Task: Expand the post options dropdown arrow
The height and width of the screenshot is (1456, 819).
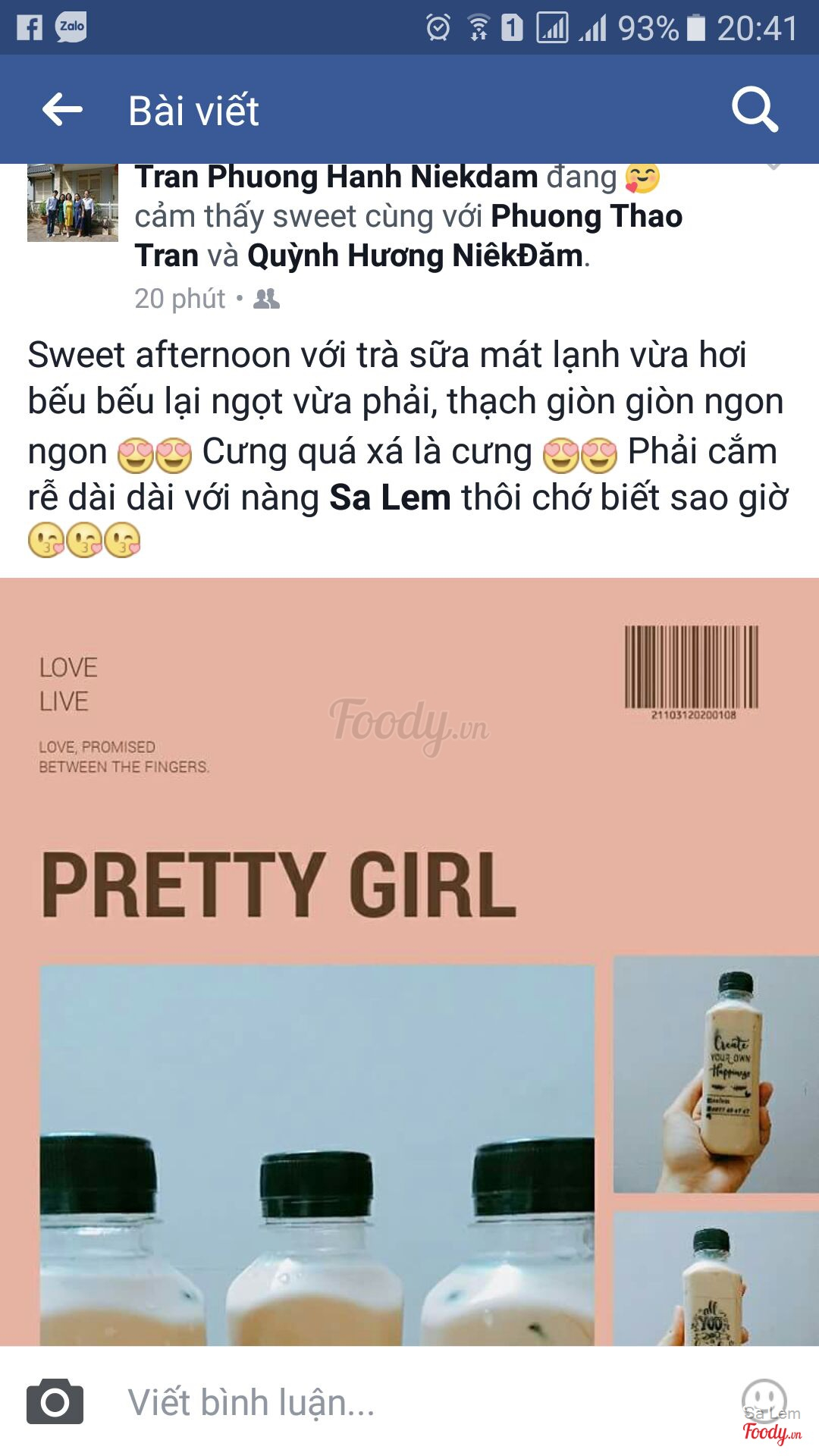Action: 773,167
